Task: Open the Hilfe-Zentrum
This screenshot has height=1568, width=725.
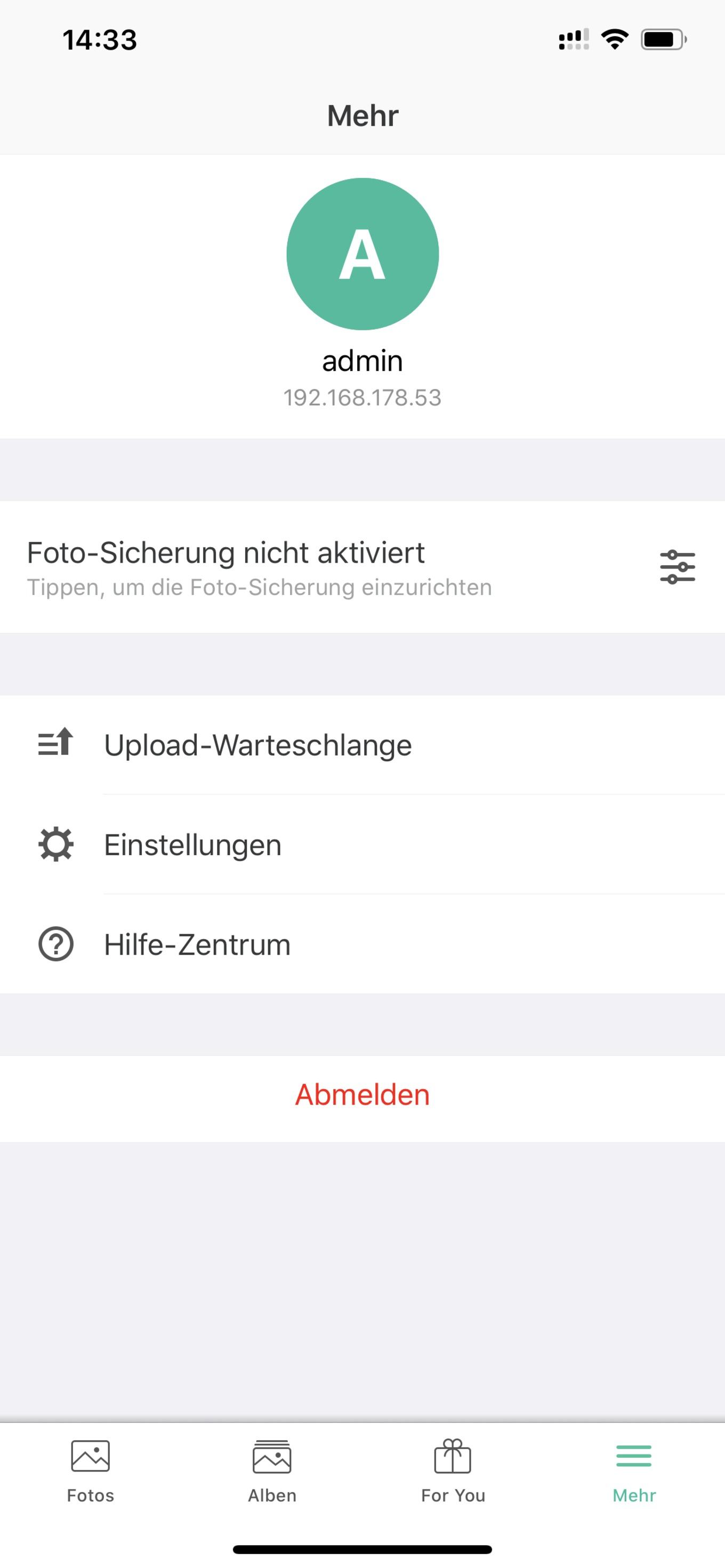Action: [362, 945]
